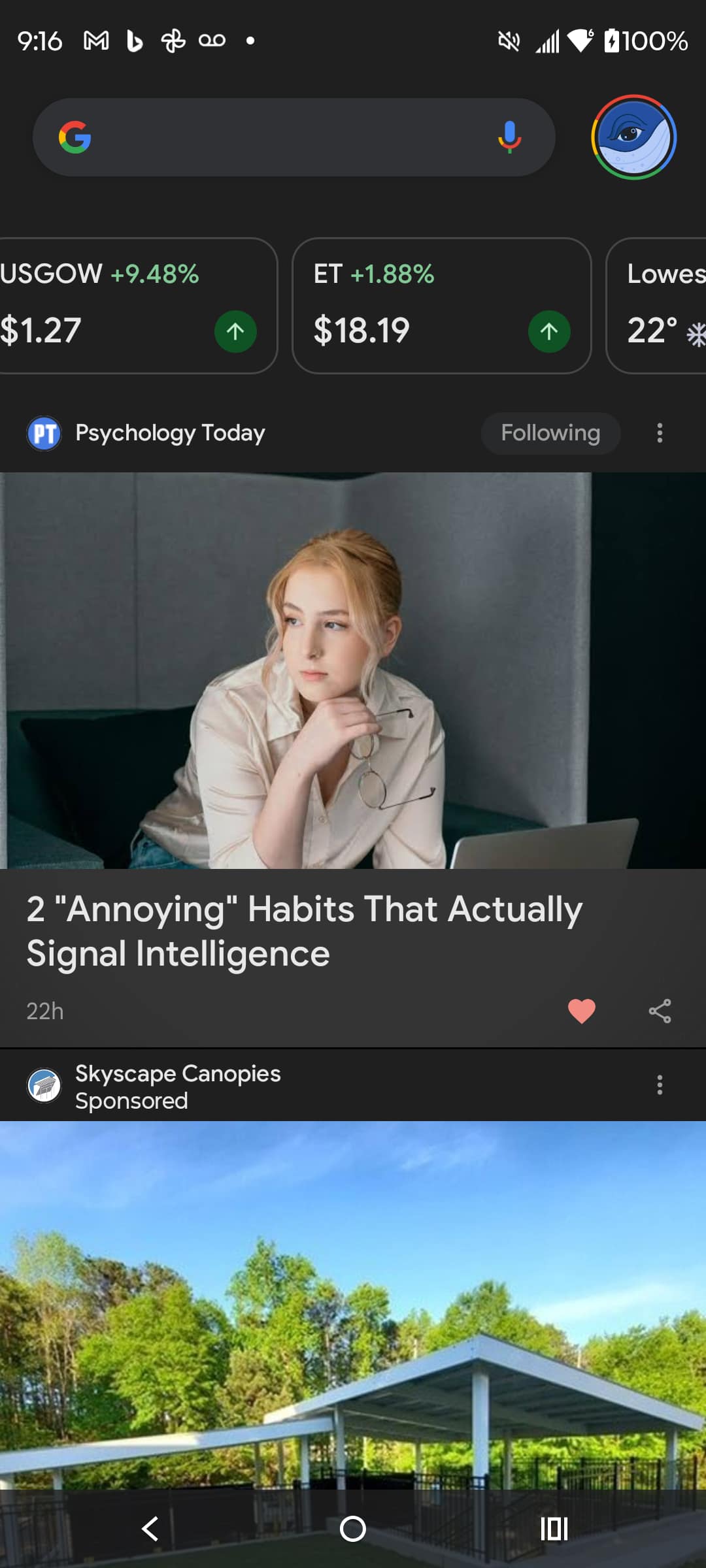Share the intelligence habits article

pos(660,1010)
